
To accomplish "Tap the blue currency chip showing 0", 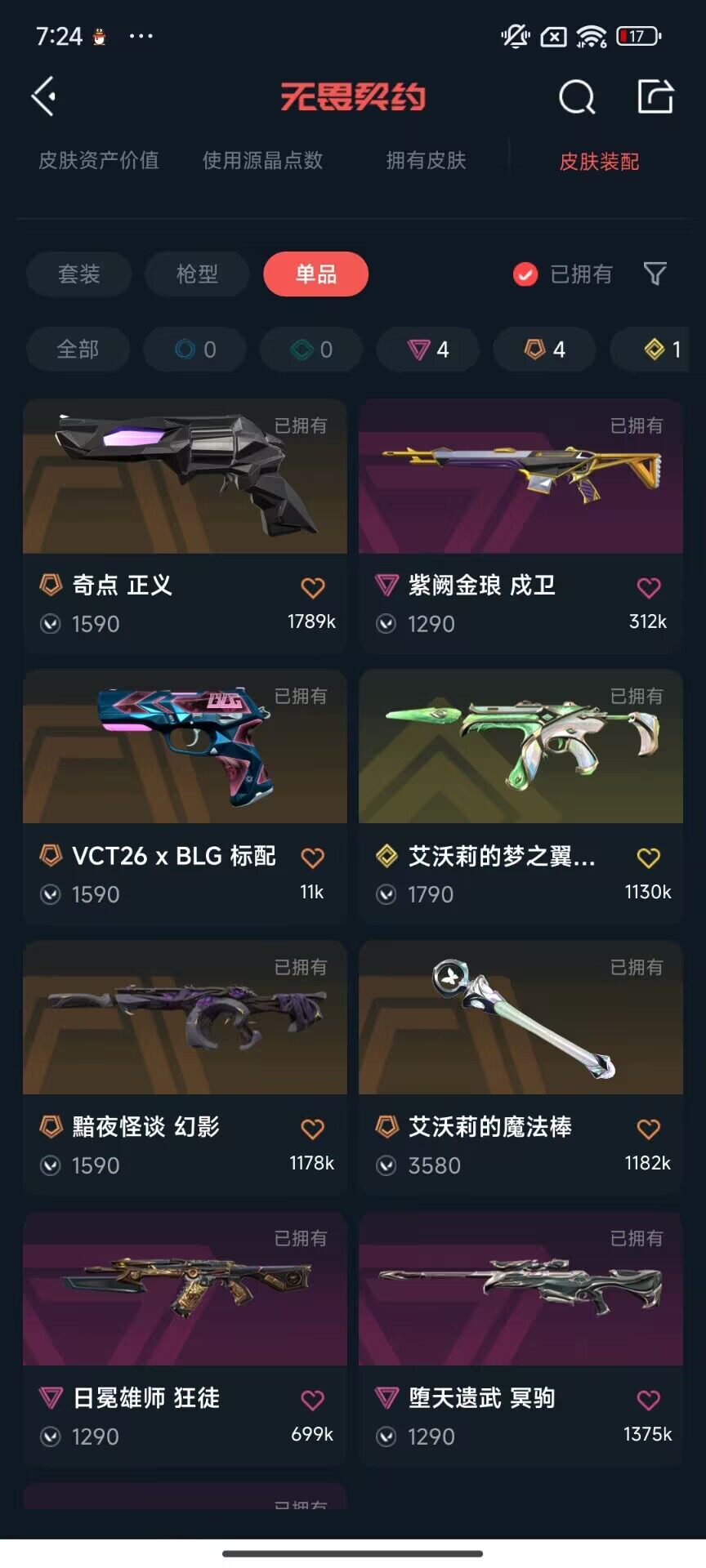I will (x=194, y=349).
